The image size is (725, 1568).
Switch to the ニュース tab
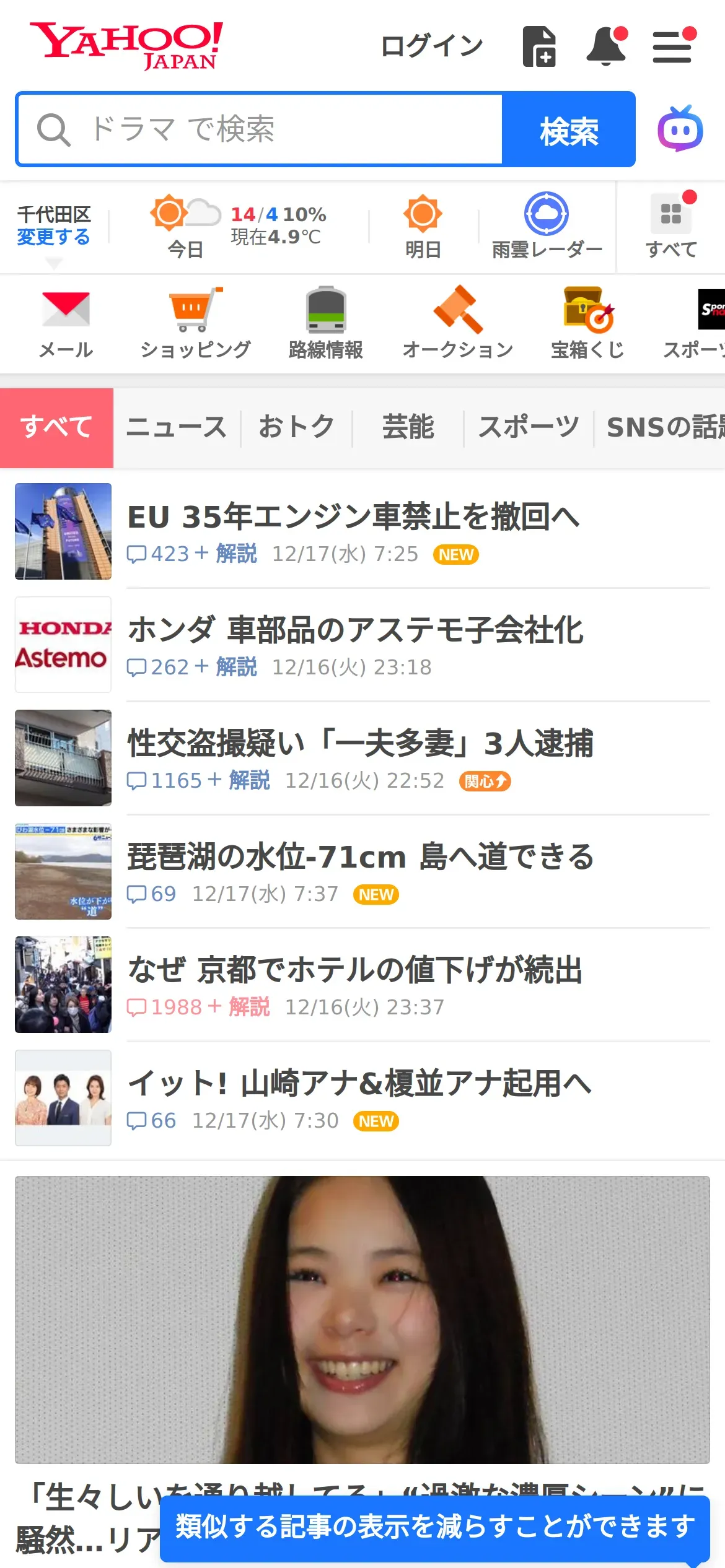[177, 427]
